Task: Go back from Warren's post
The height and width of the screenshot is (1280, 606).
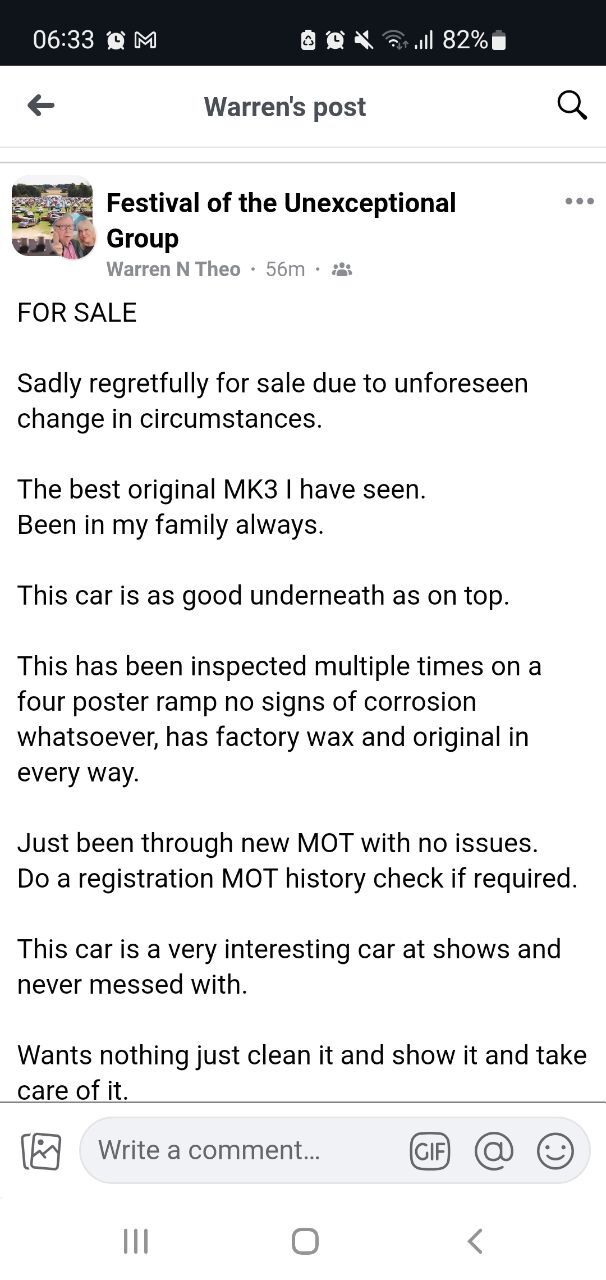Action: [41, 105]
